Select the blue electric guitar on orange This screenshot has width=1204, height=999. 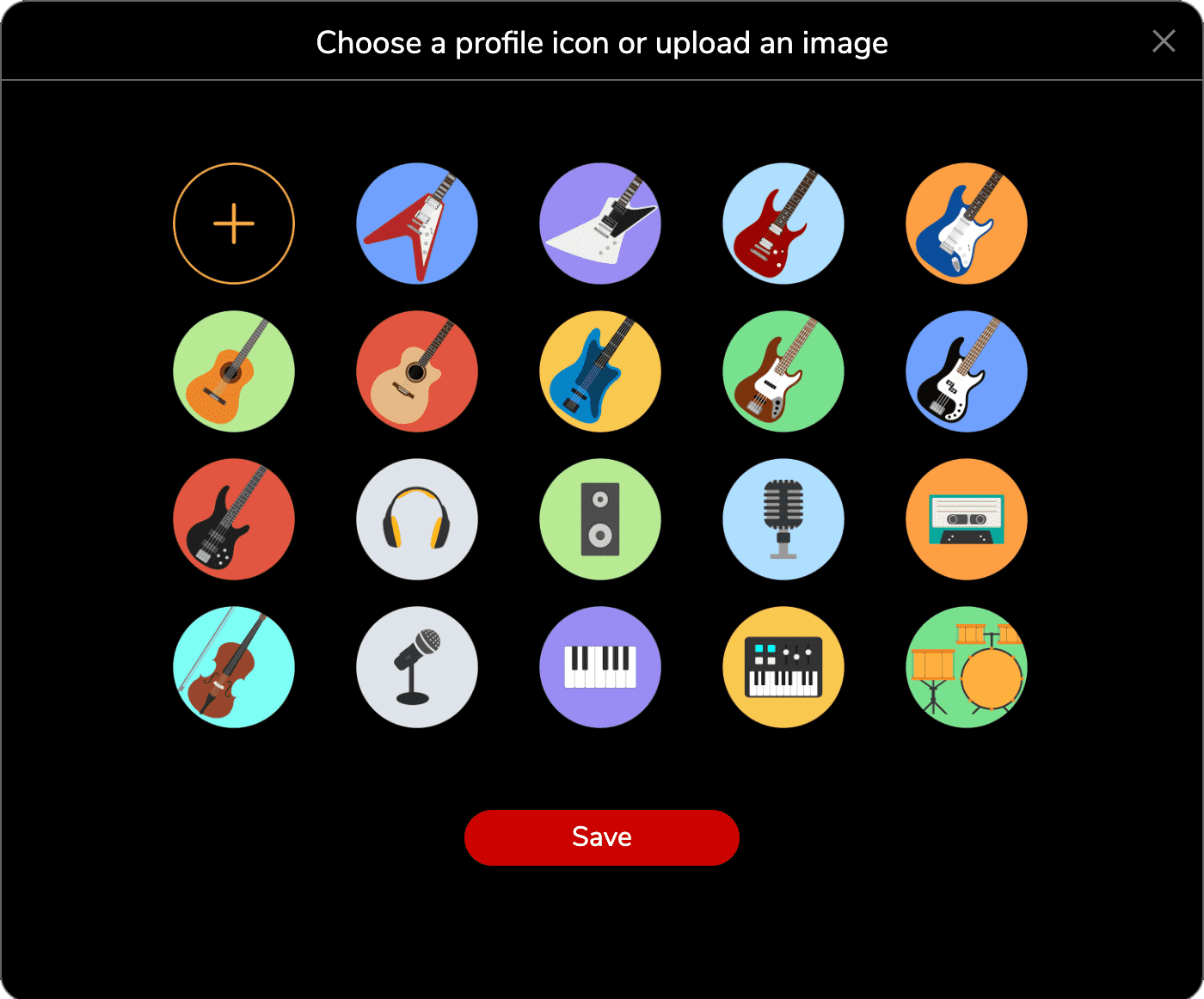967,224
